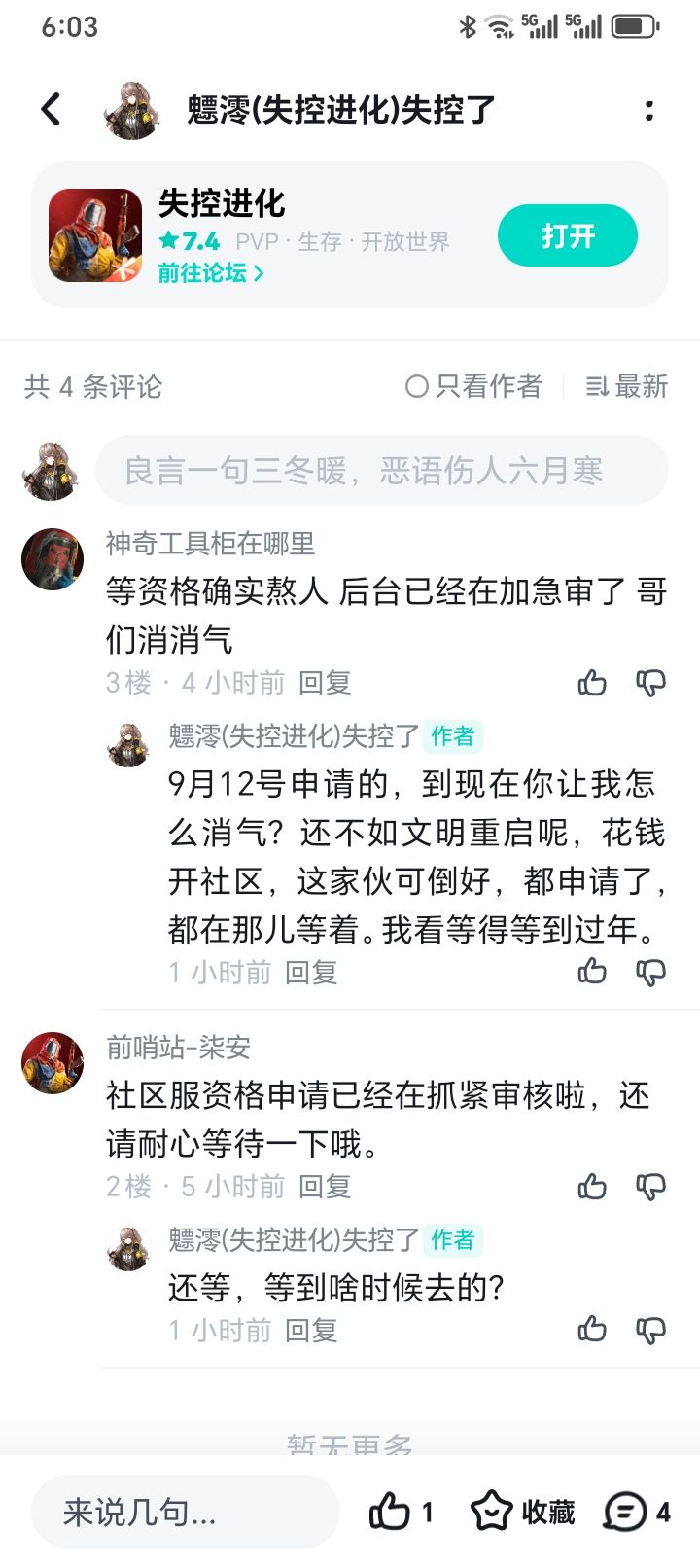Open the 前往论坛 forum link
The image size is (700, 1568).
pos(210,272)
